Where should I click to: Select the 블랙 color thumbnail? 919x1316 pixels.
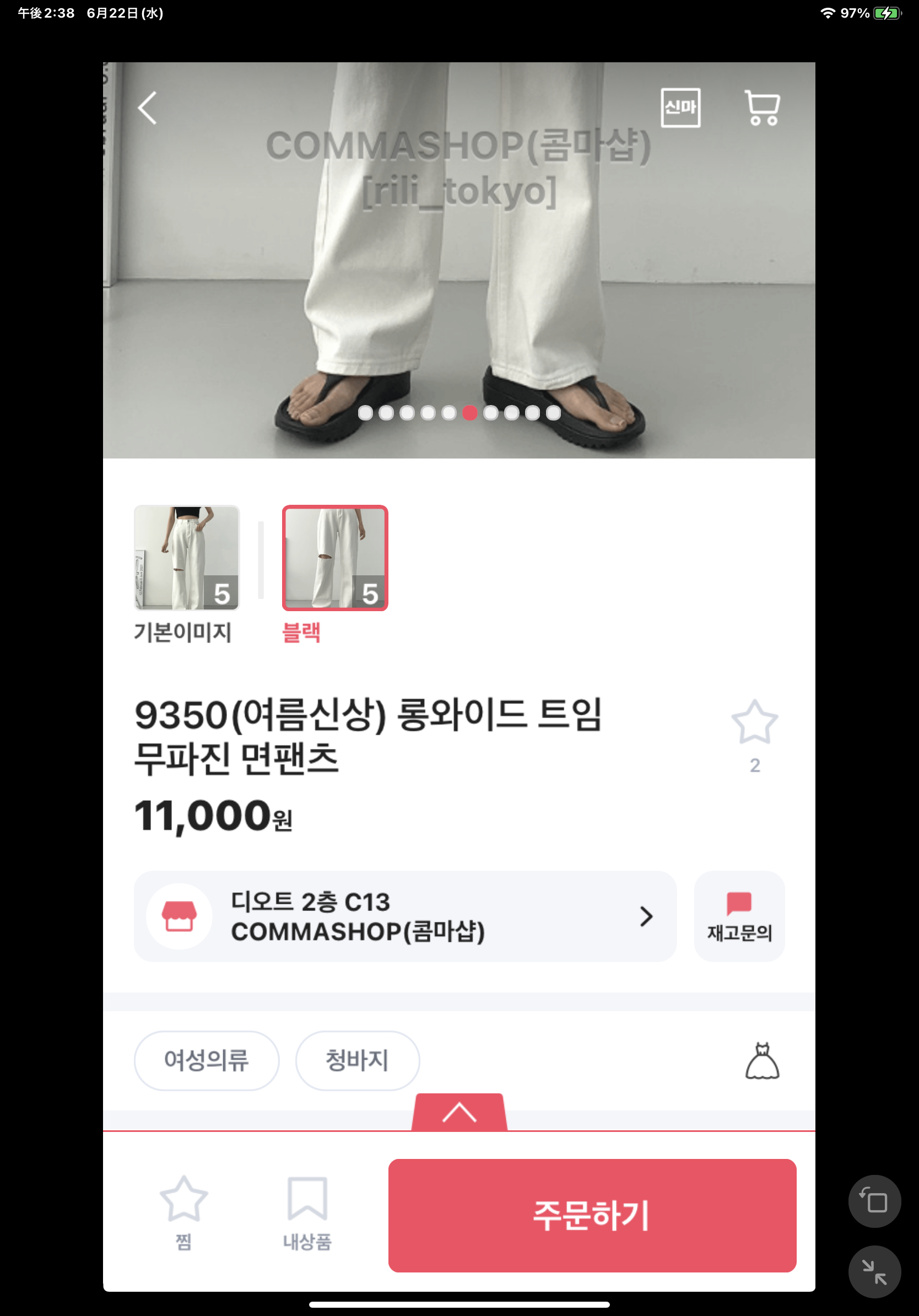point(334,558)
